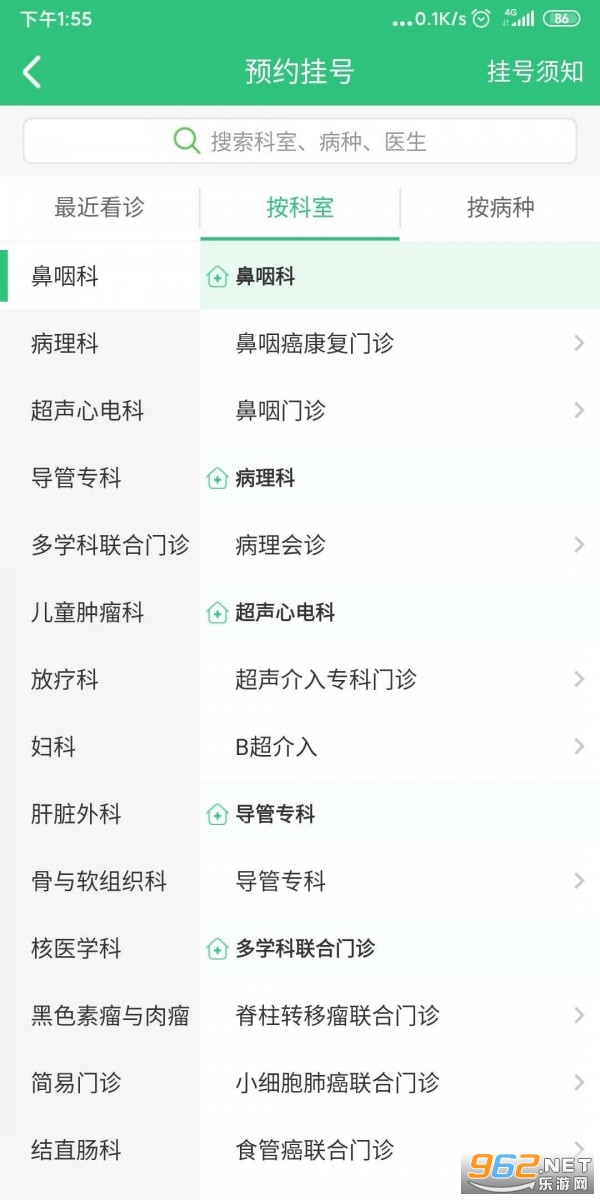Open 脊柱转移瘤联合门诊
Screen dimensions: 600x1200
[x=400, y=1016]
